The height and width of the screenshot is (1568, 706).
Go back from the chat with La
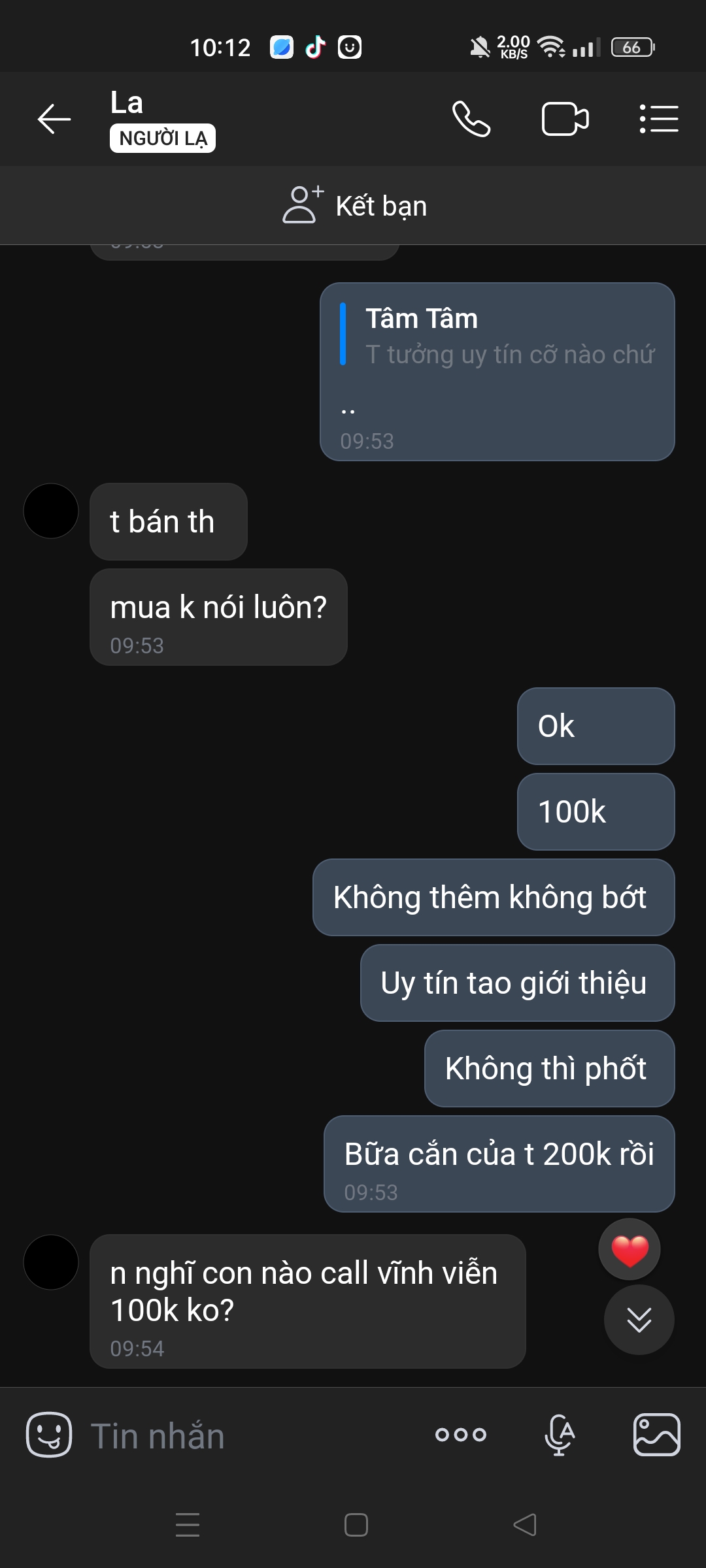(x=54, y=119)
